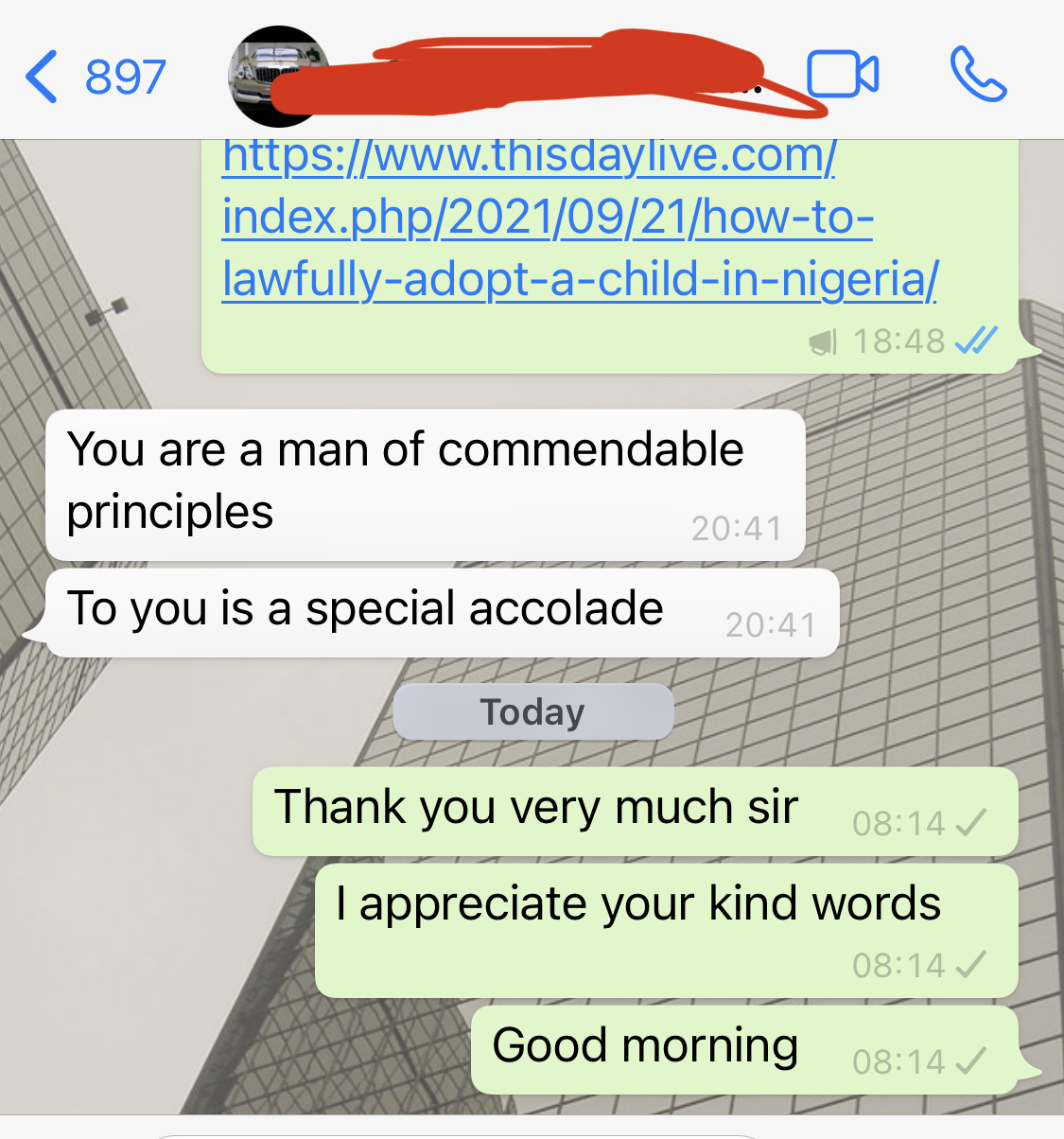Start a video call
Image resolution: width=1064 pixels, height=1139 pixels.
(841, 75)
